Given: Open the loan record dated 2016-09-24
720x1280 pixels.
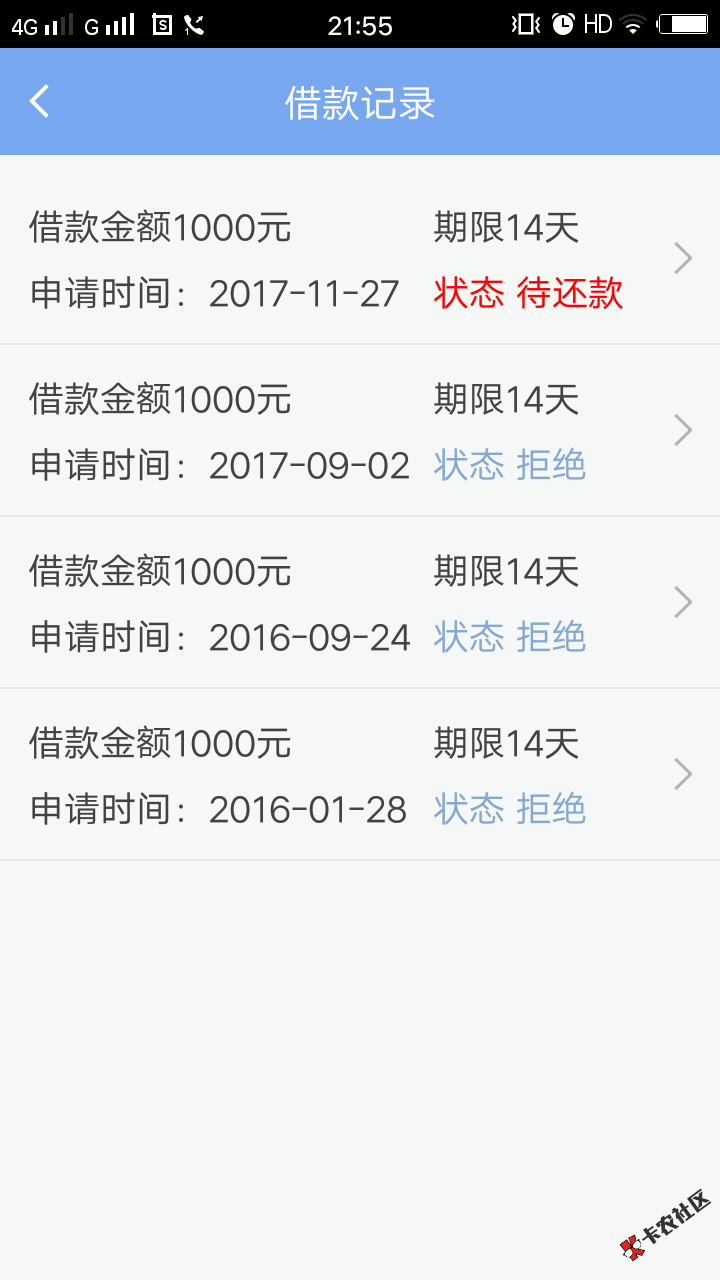Looking at the screenshot, I should coord(360,603).
